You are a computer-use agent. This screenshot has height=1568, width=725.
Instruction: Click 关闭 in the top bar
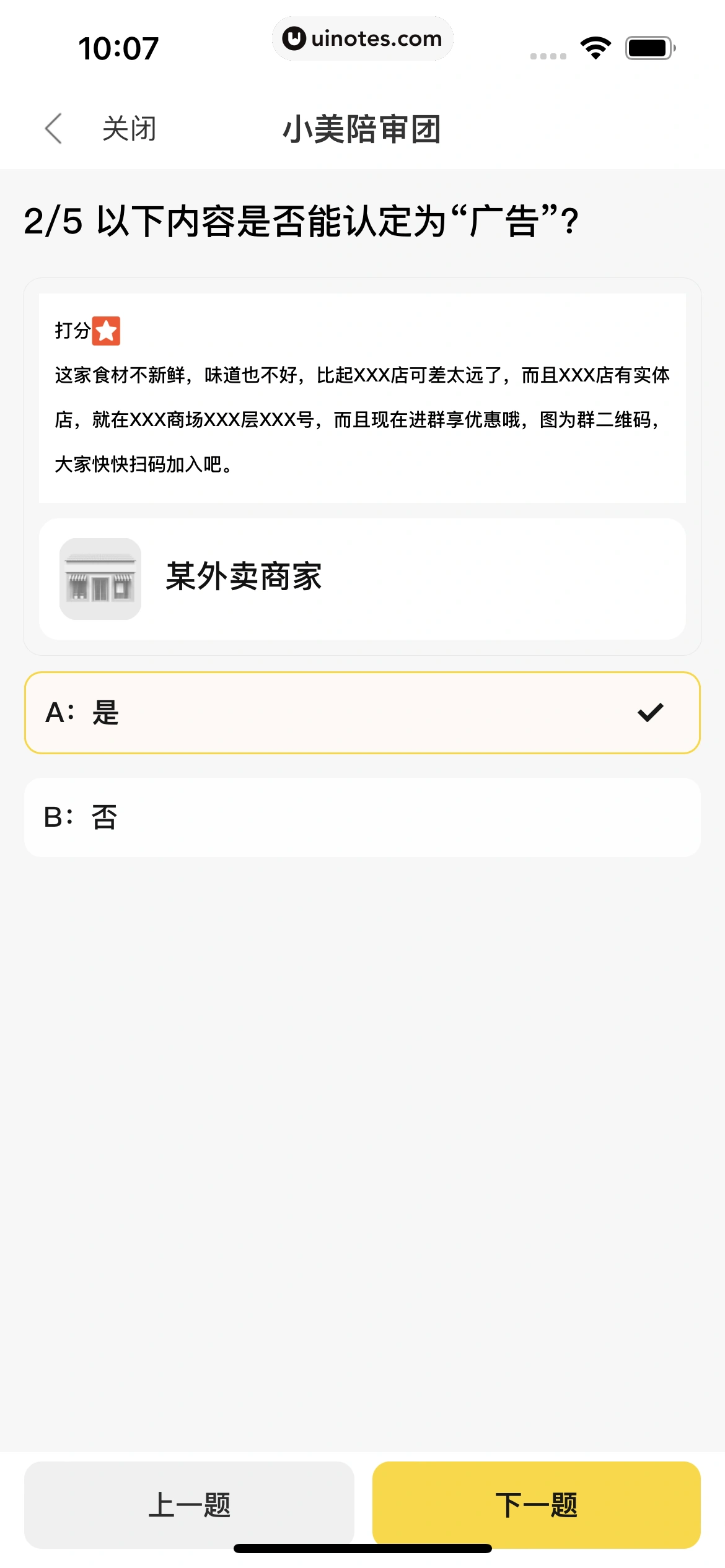coord(128,128)
